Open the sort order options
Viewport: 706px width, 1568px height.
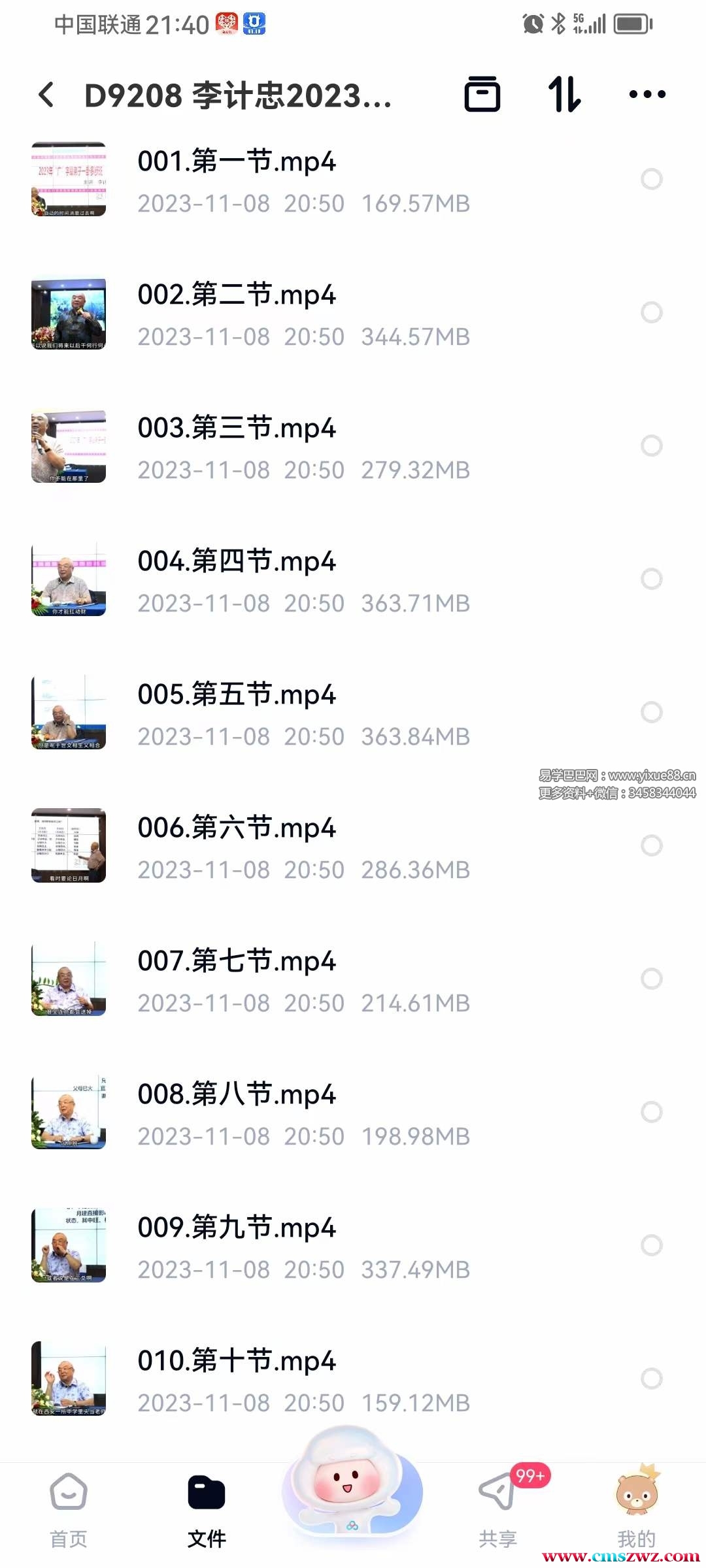click(x=564, y=95)
